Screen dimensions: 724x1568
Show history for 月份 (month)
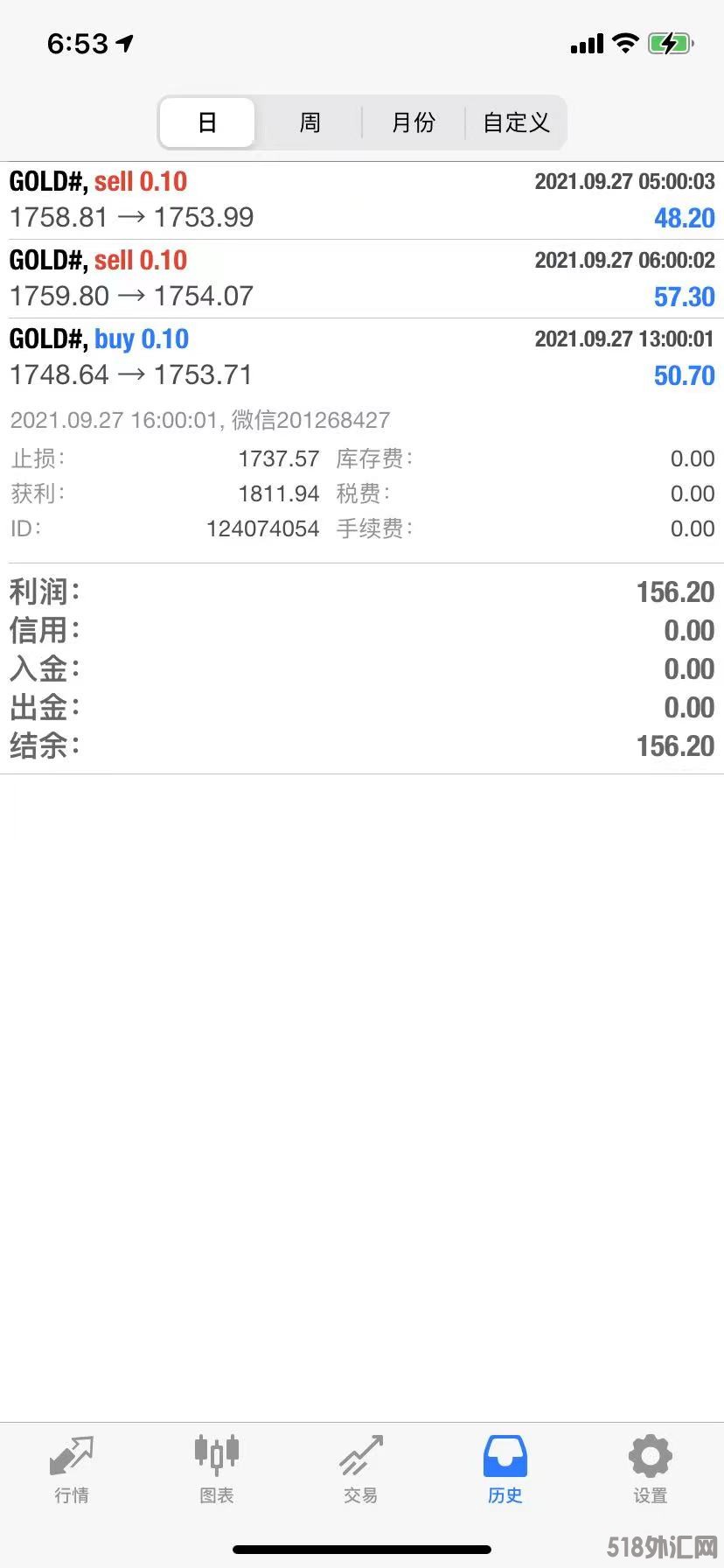point(413,122)
